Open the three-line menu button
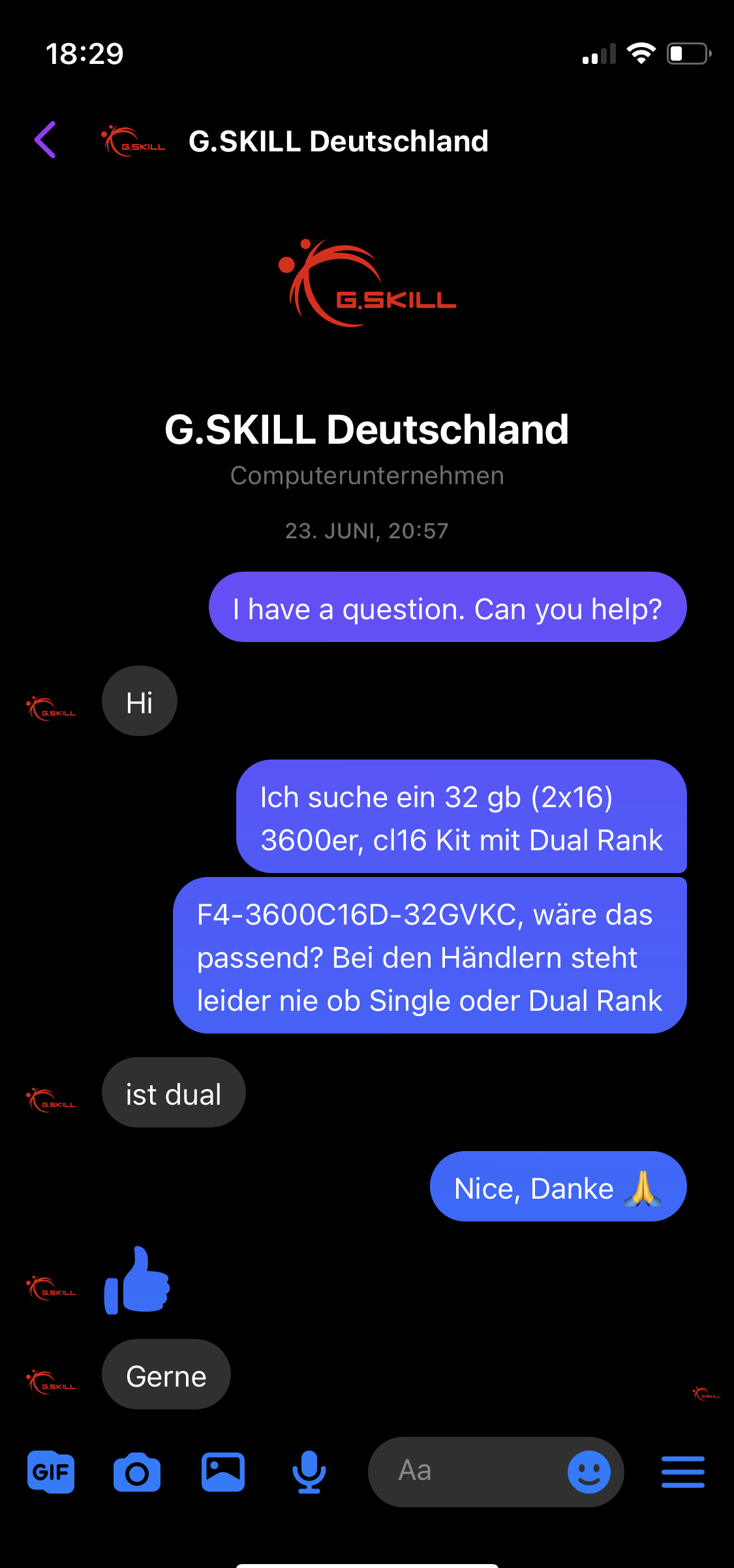The image size is (734, 1568). point(682,1472)
